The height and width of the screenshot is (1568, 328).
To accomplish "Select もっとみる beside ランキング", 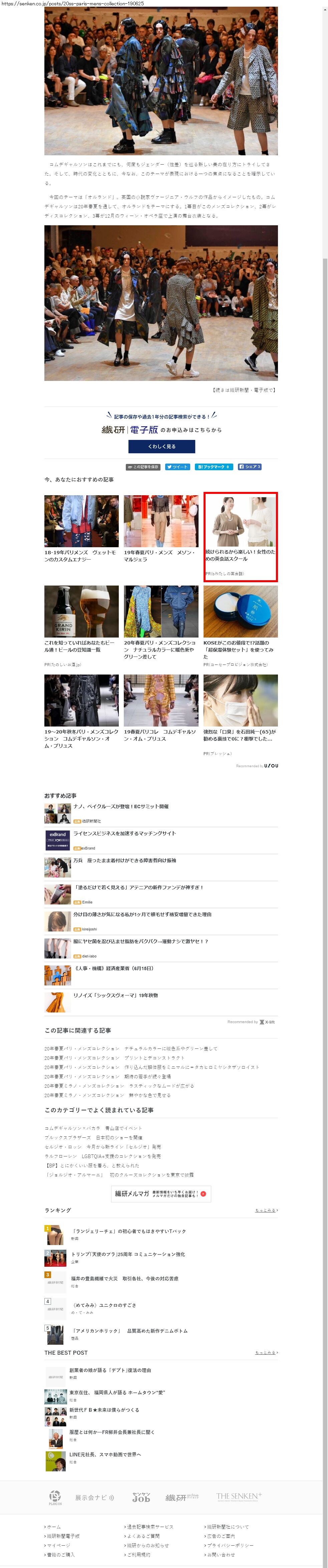I will 266,1210.
